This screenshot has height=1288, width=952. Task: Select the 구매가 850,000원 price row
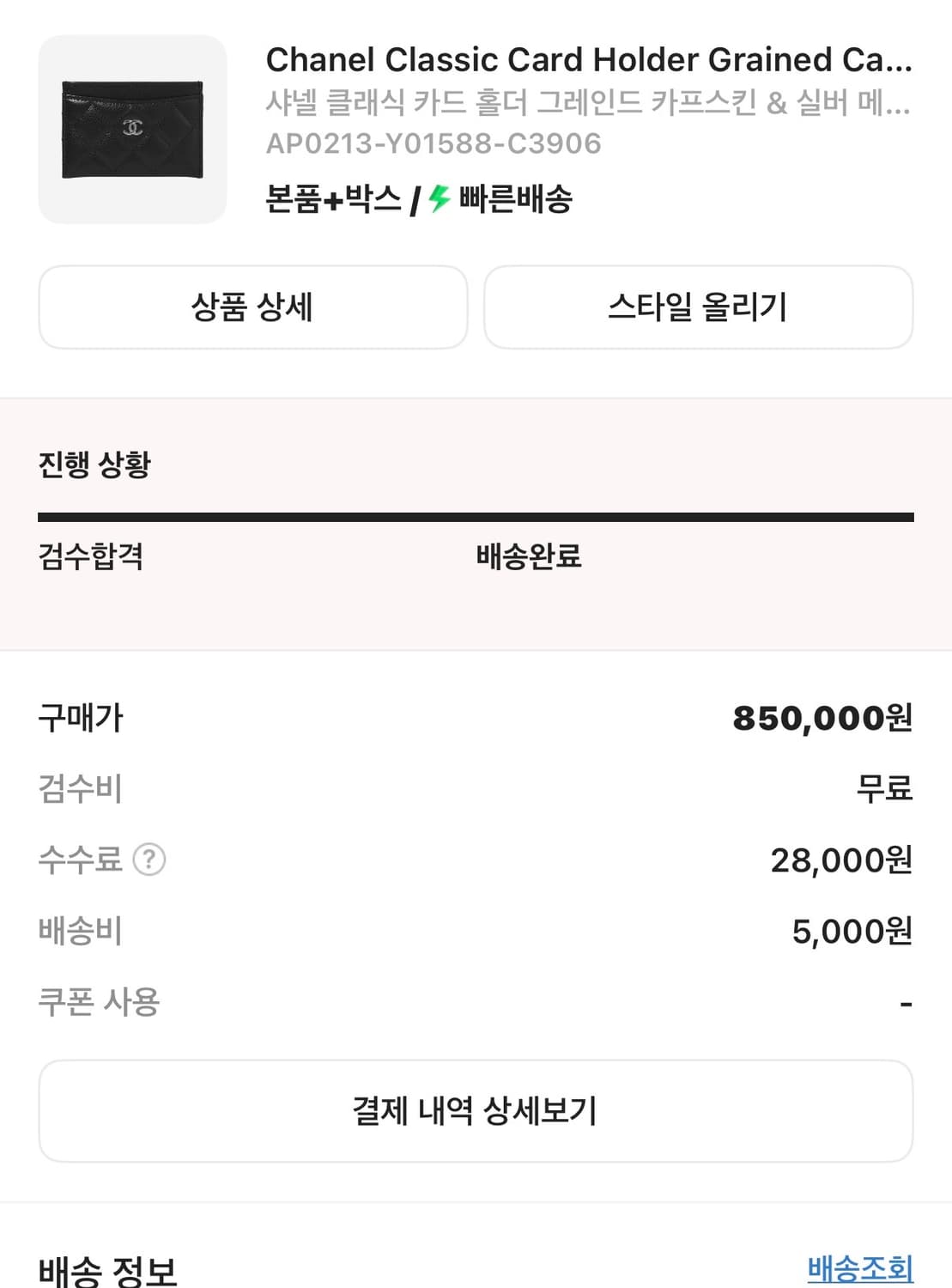tap(476, 720)
